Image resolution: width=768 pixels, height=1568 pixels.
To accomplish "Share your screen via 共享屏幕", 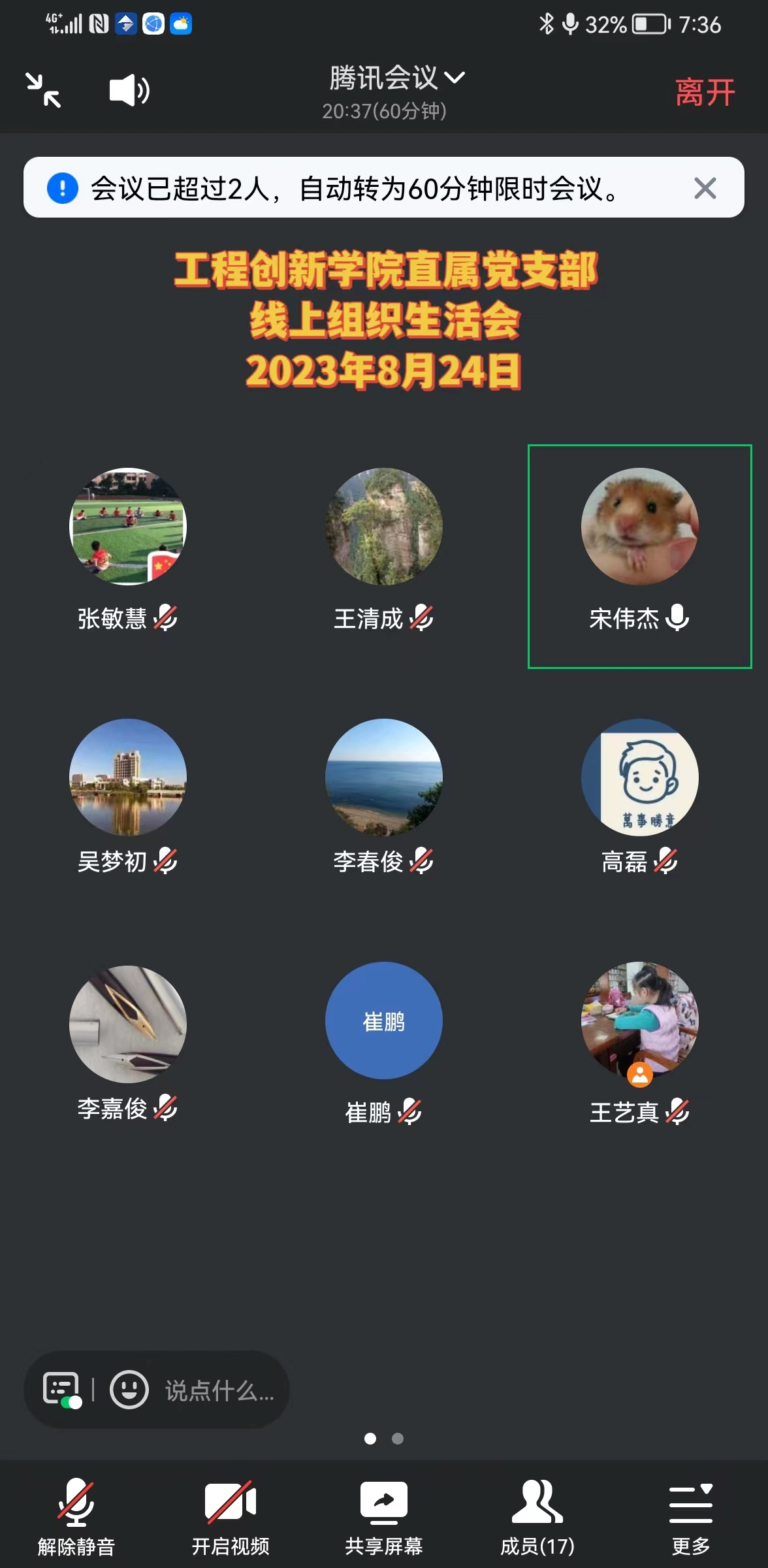I will click(384, 1517).
